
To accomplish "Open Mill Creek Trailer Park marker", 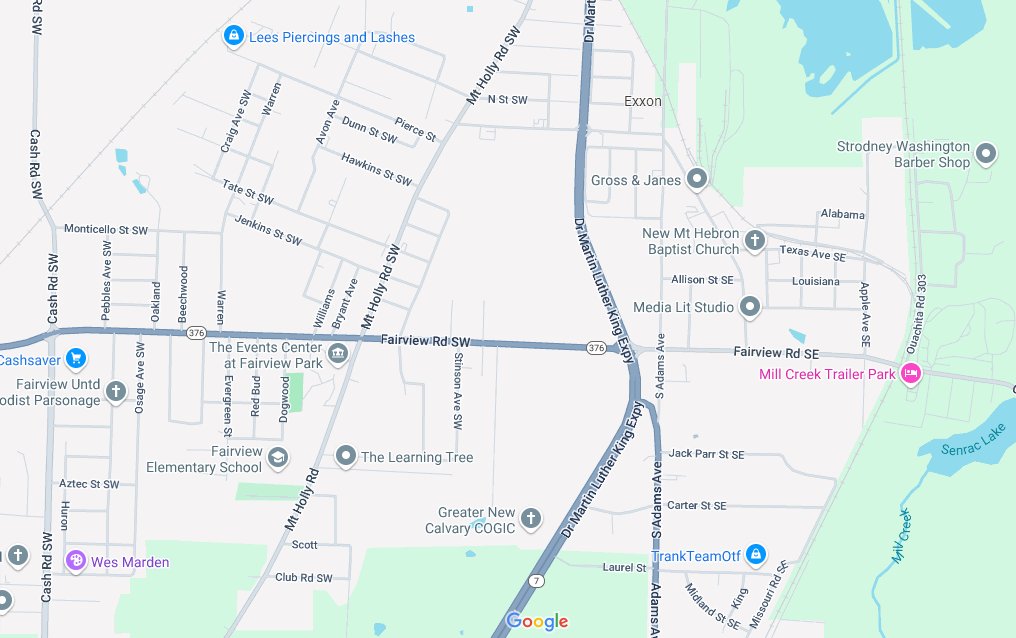I will (x=910, y=374).
